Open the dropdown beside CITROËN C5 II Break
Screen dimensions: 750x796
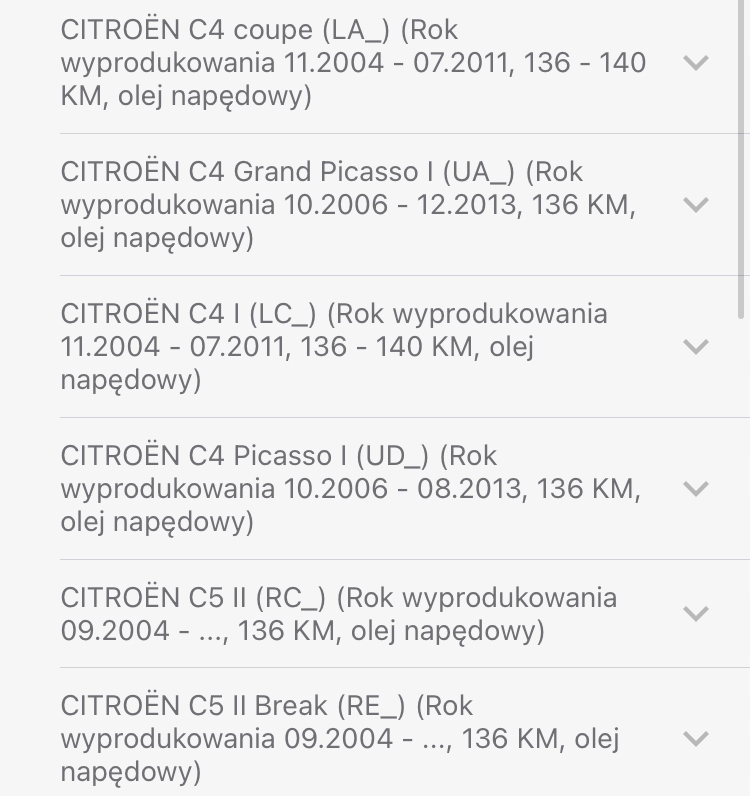click(x=696, y=740)
